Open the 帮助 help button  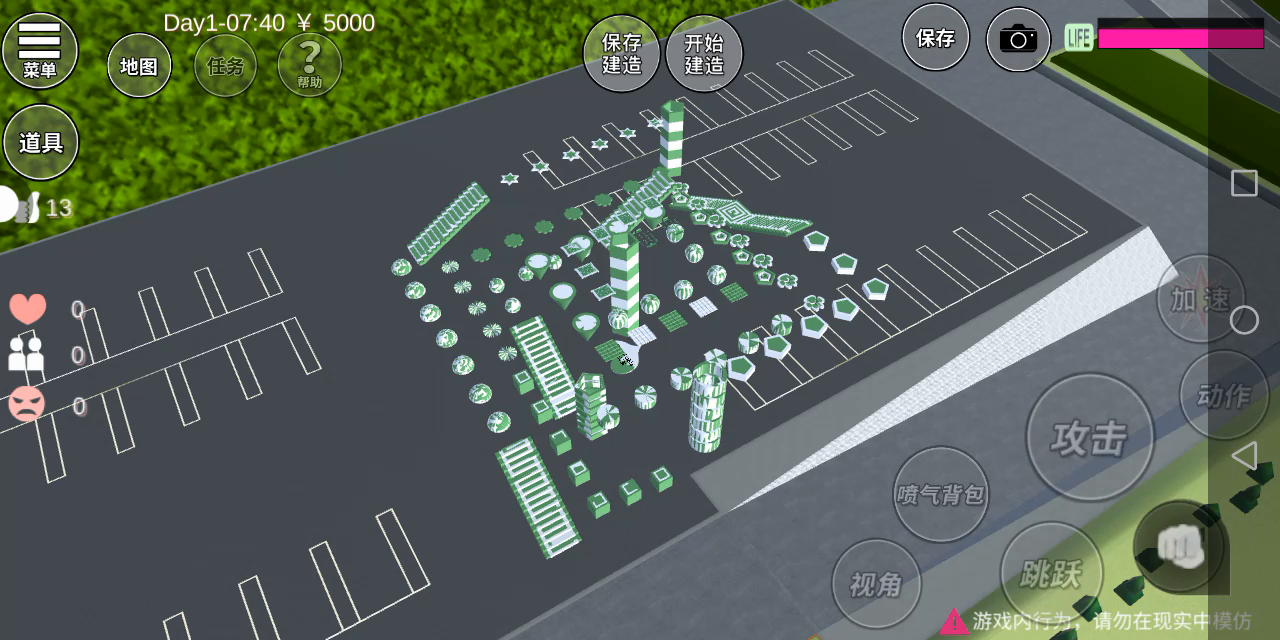(x=310, y=66)
